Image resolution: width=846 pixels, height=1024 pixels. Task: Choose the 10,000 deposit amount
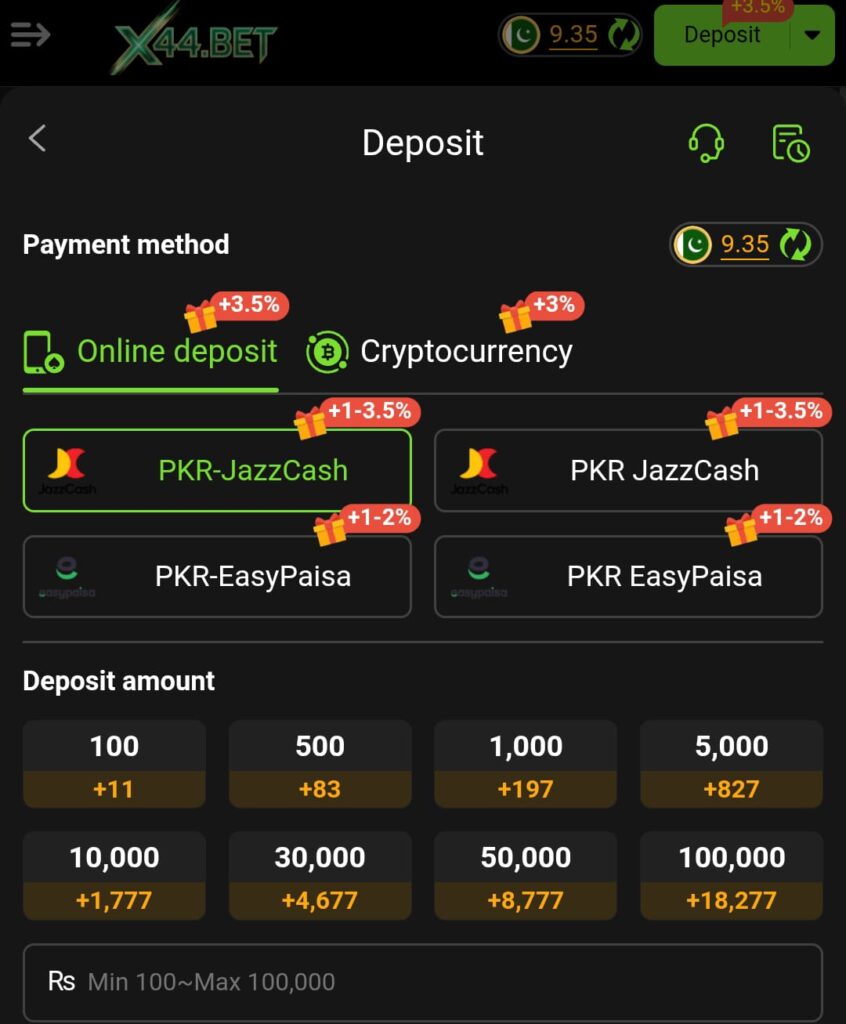coord(114,876)
